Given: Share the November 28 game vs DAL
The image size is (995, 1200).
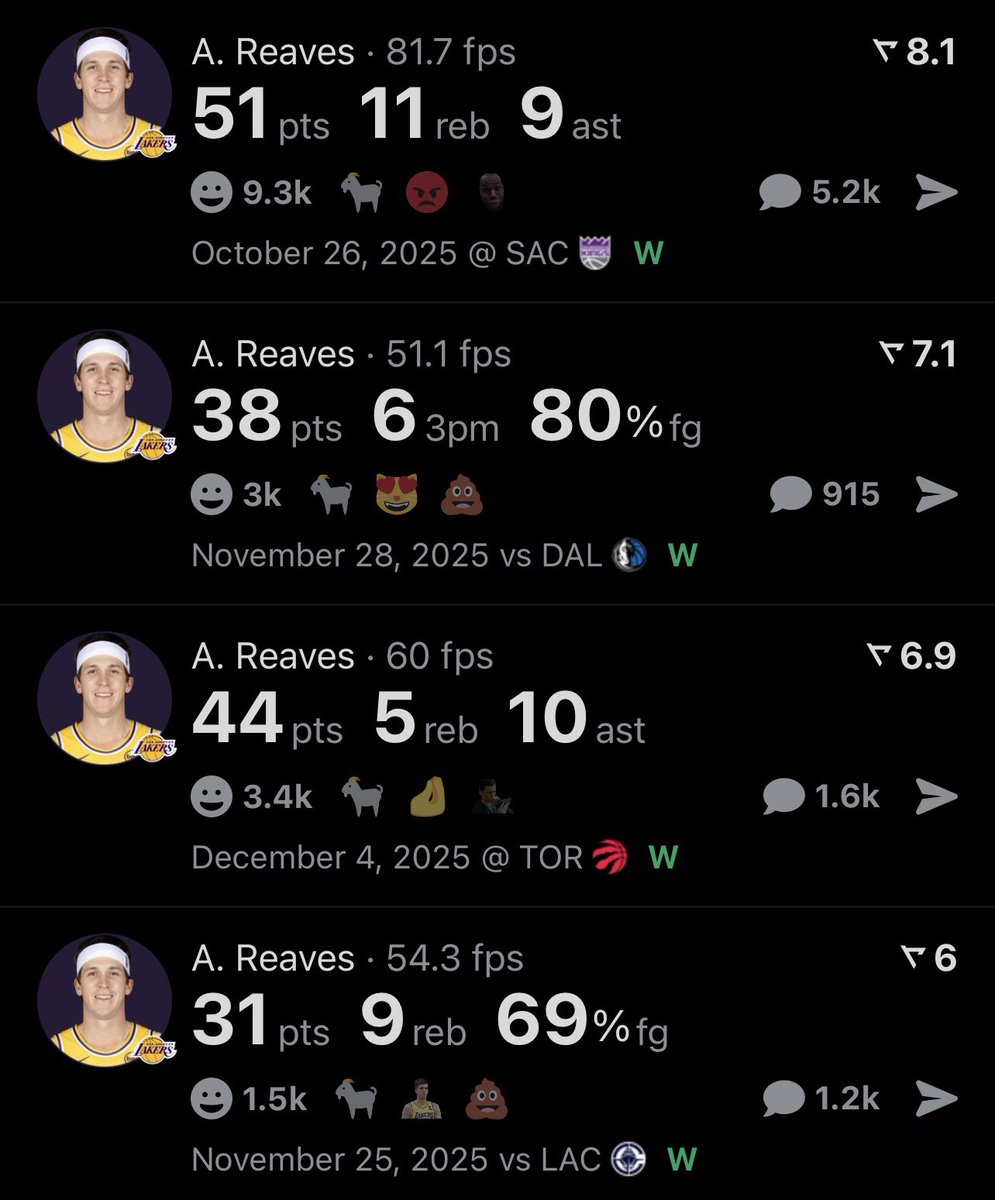Looking at the screenshot, I should (936, 494).
